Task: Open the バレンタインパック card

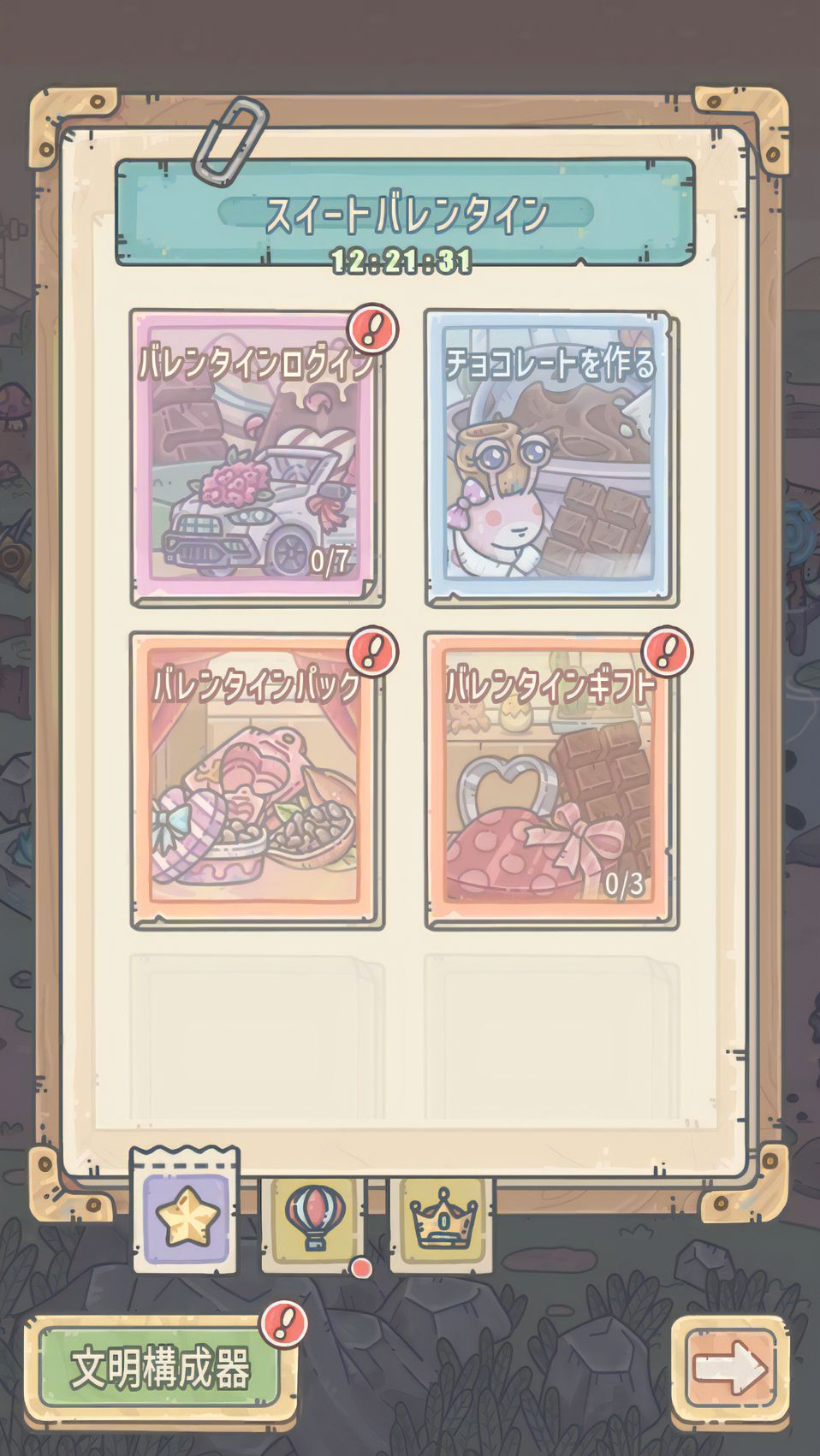Action: point(257,780)
